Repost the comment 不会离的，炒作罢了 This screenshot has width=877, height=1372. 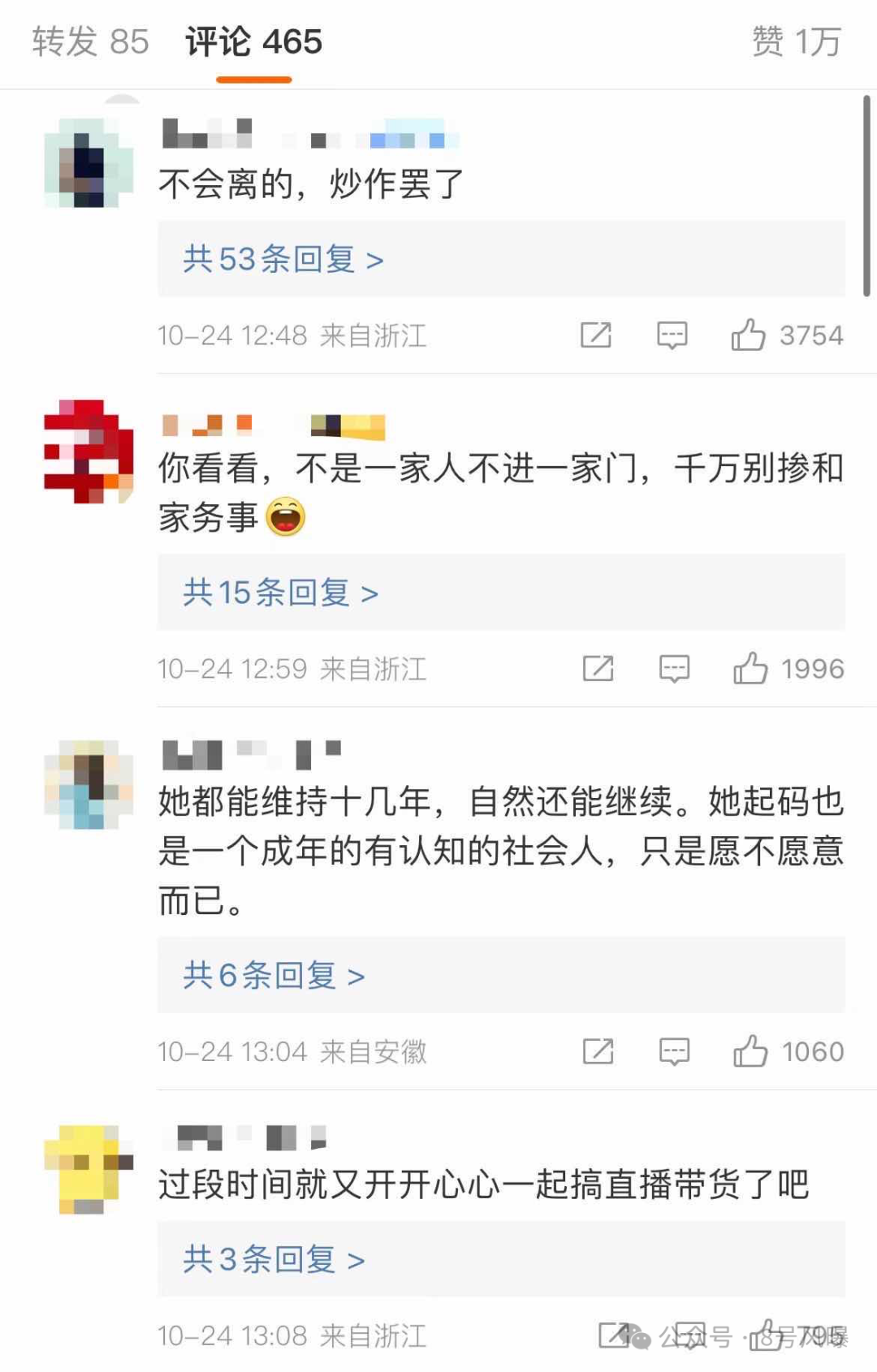click(x=595, y=334)
